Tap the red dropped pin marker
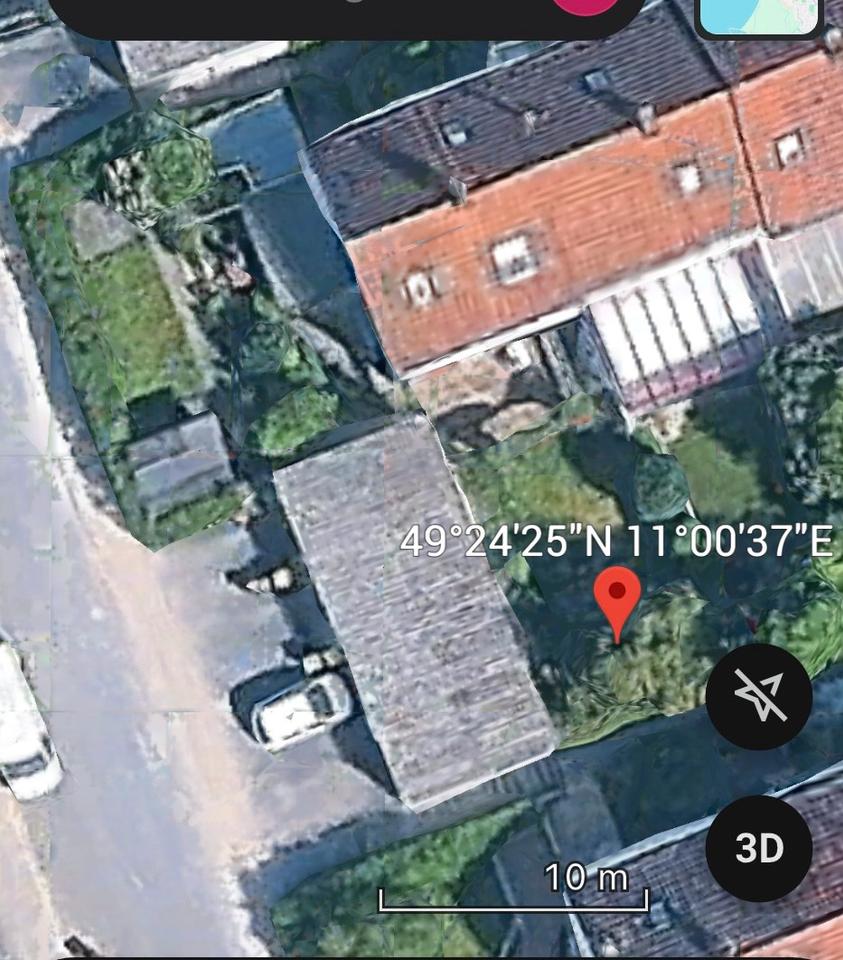Image resolution: width=843 pixels, height=960 pixels. [617, 598]
